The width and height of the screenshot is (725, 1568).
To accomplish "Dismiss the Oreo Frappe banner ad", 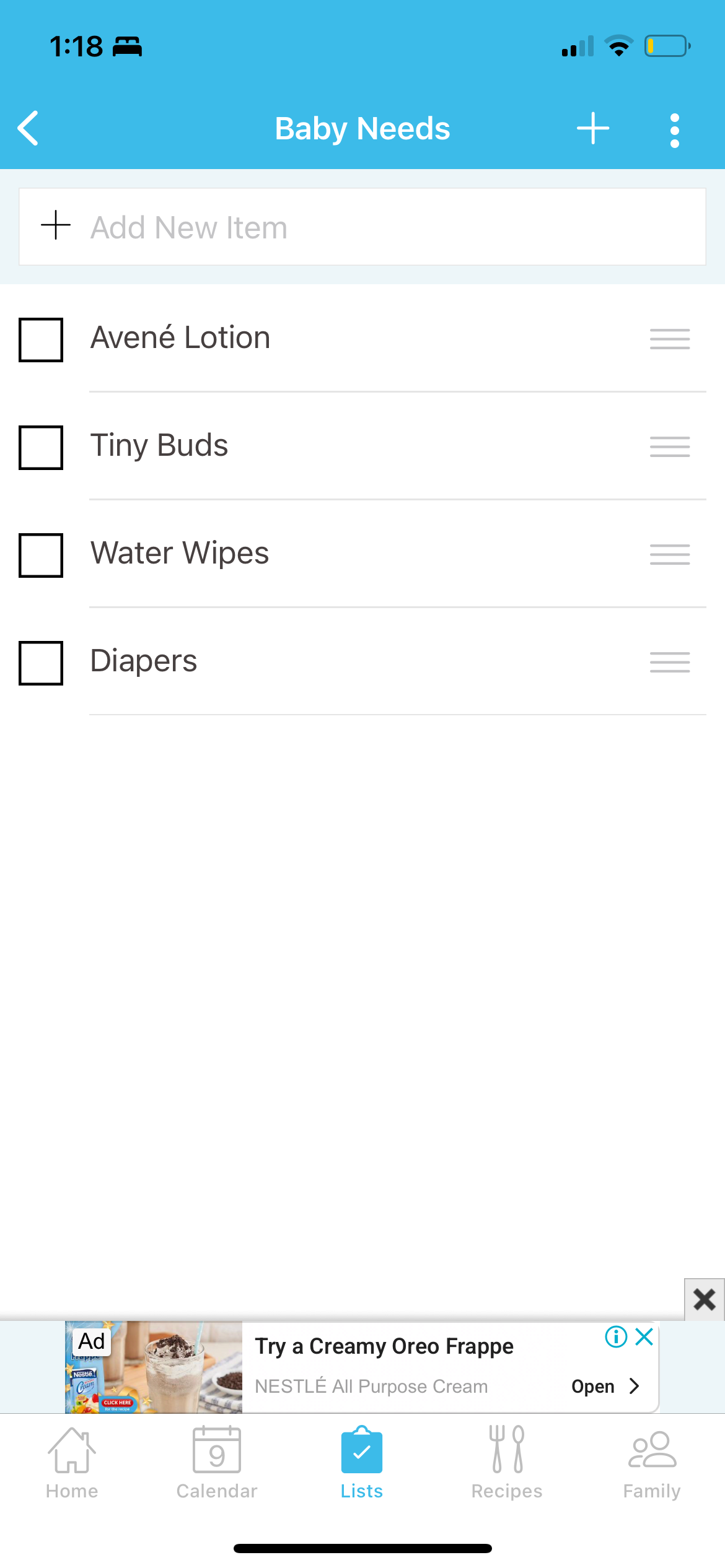I will (x=705, y=1299).
